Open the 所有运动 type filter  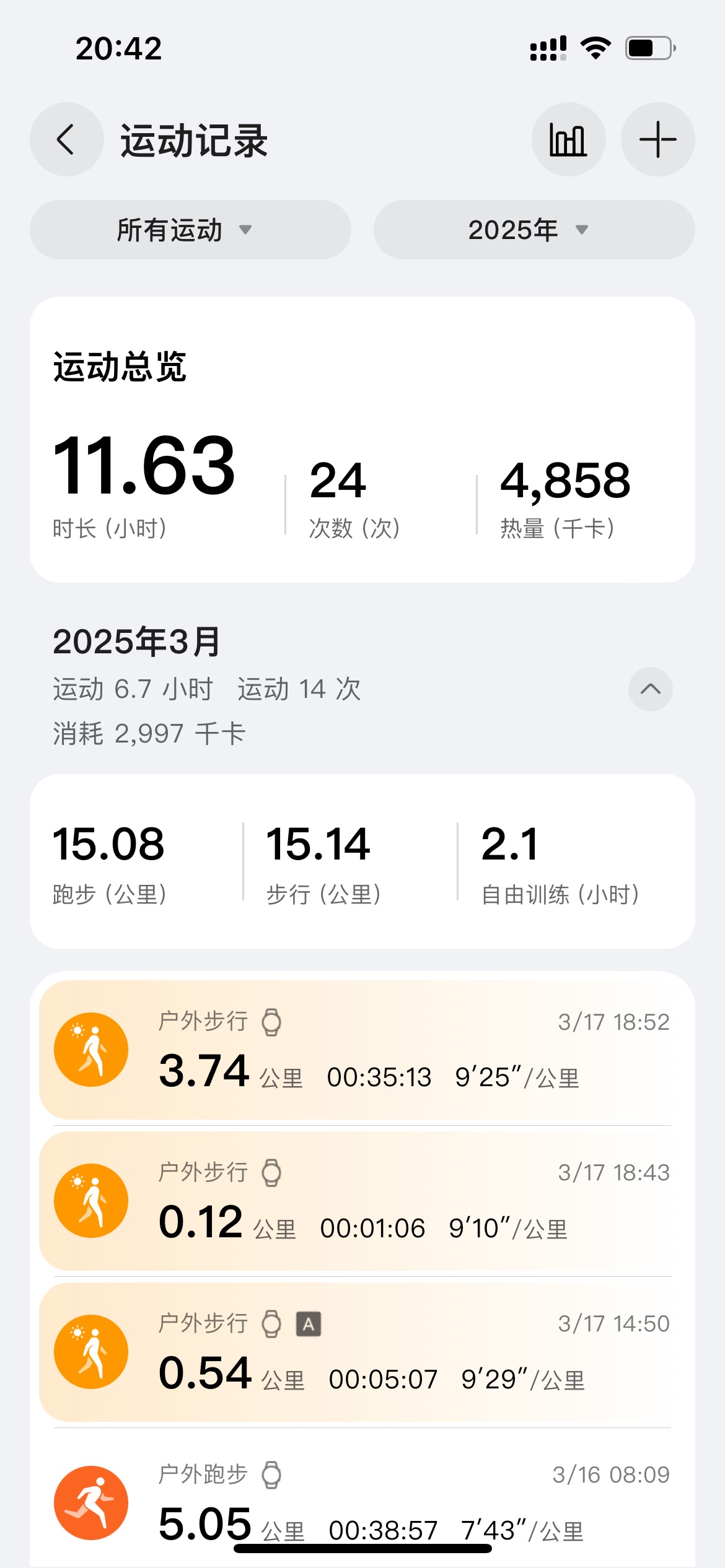click(190, 230)
